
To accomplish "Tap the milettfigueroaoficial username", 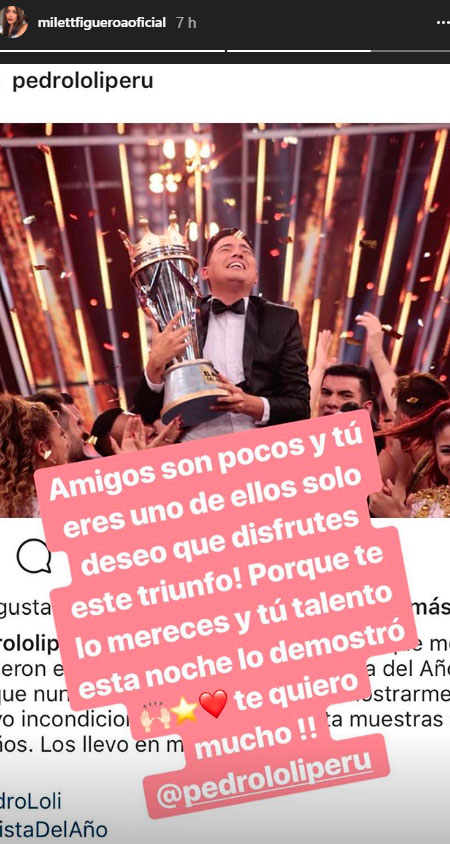I will point(102,23).
